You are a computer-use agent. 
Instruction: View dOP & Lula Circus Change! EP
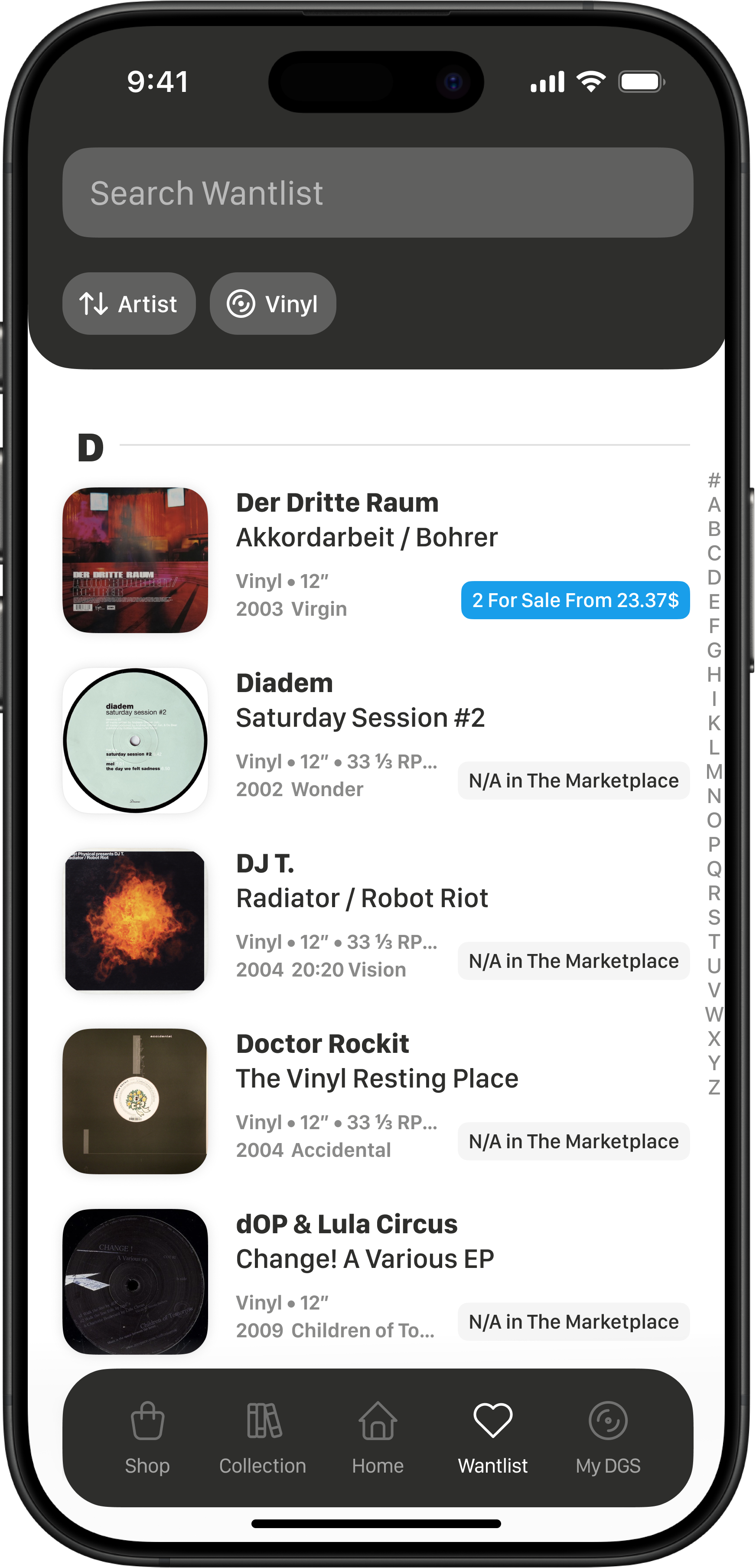coord(365,1242)
